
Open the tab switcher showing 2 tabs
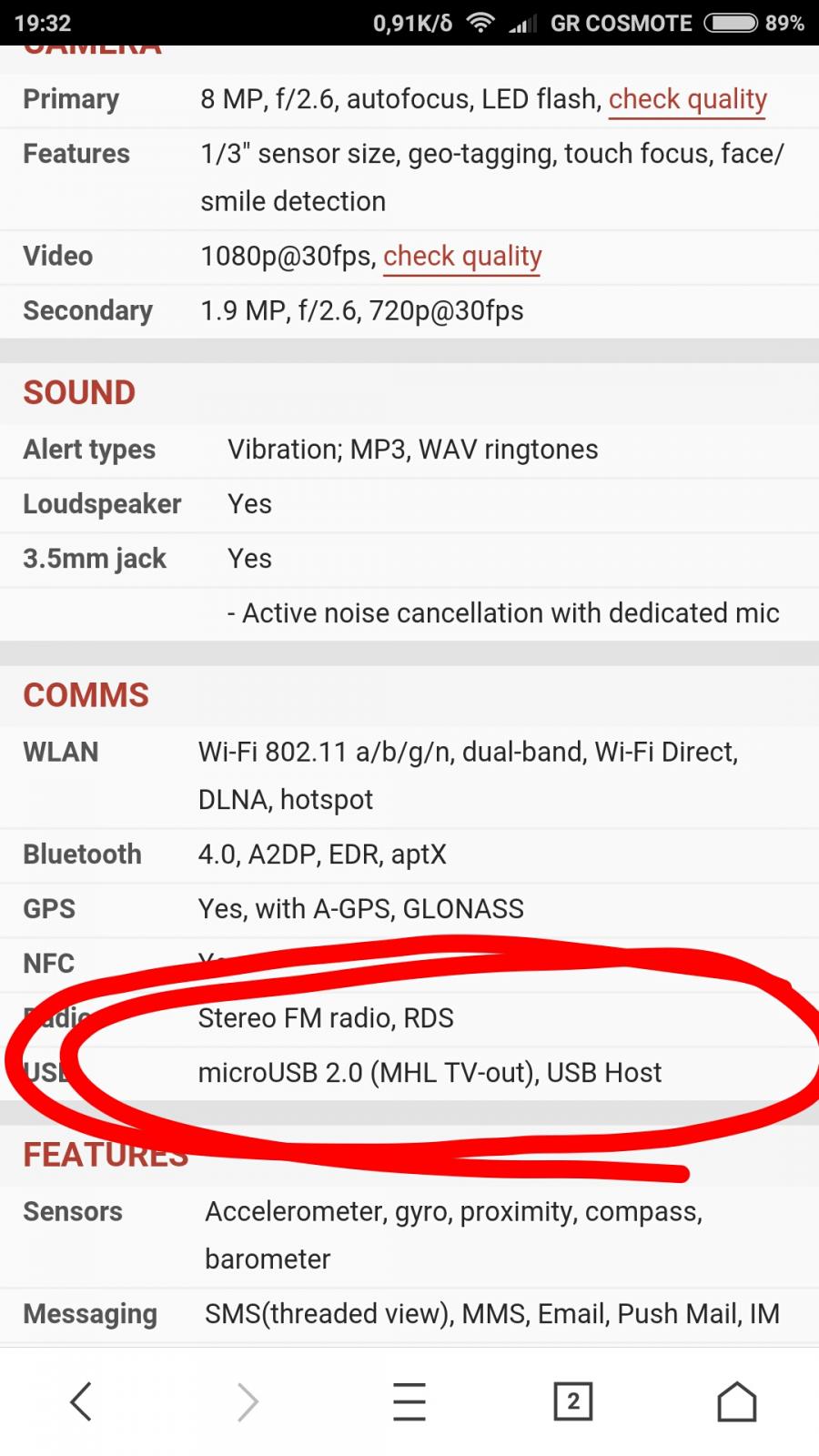573,1401
